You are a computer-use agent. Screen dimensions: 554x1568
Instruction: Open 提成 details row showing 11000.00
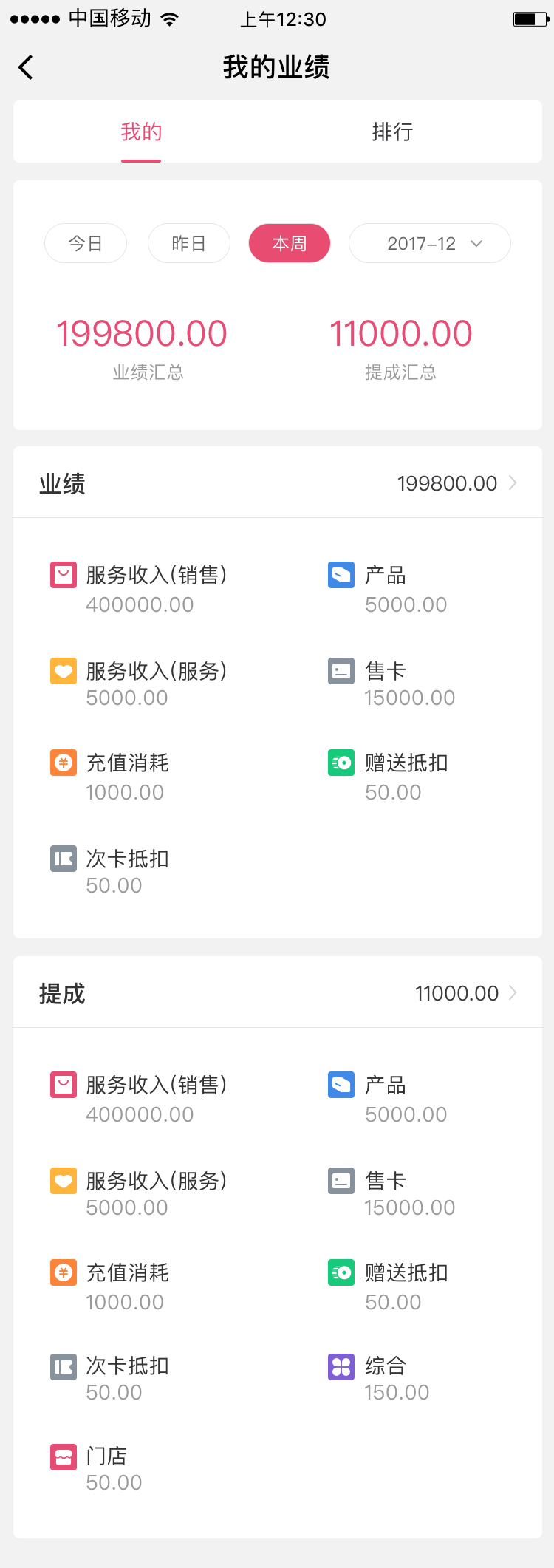(278, 993)
